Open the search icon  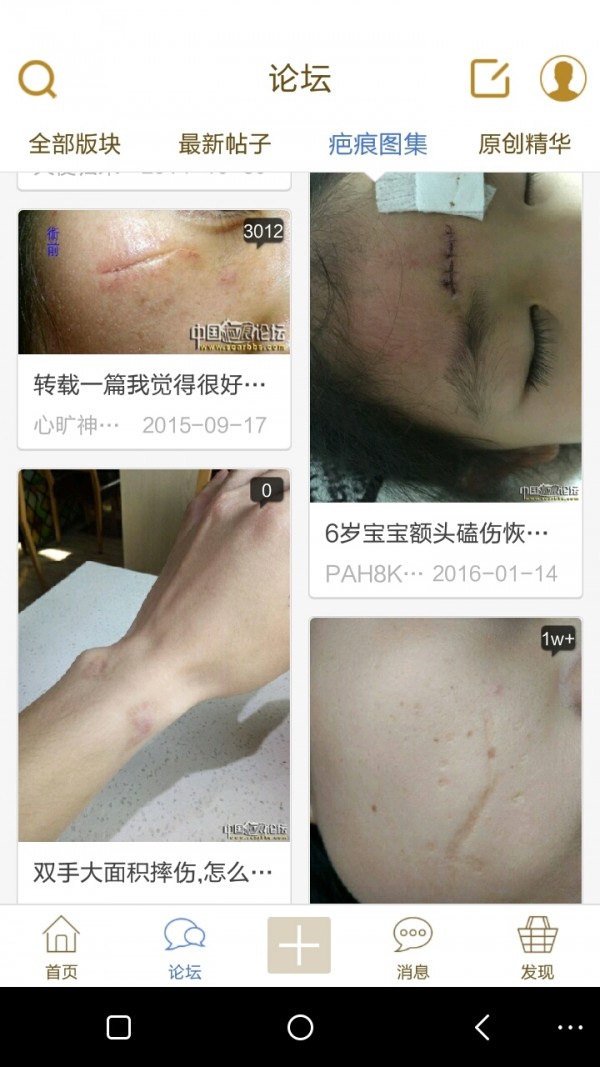(x=38, y=79)
